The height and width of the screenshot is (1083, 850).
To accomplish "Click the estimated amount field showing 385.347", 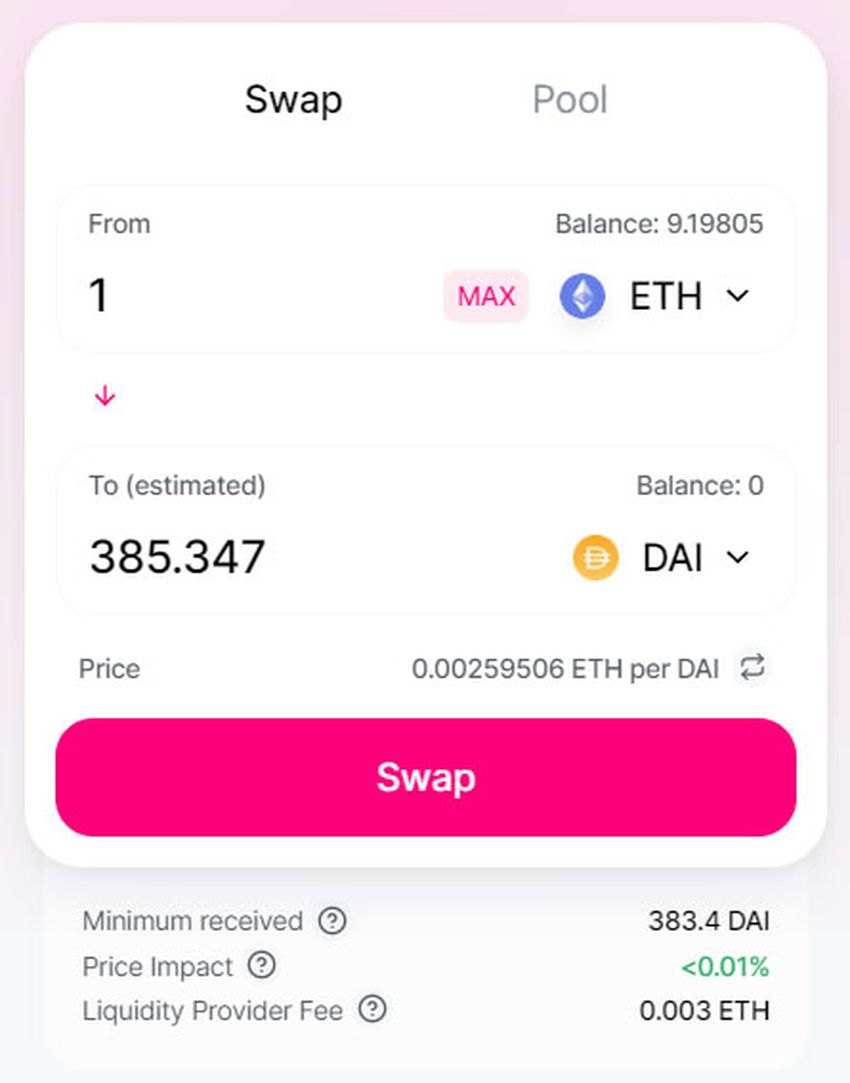I will (178, 557).
